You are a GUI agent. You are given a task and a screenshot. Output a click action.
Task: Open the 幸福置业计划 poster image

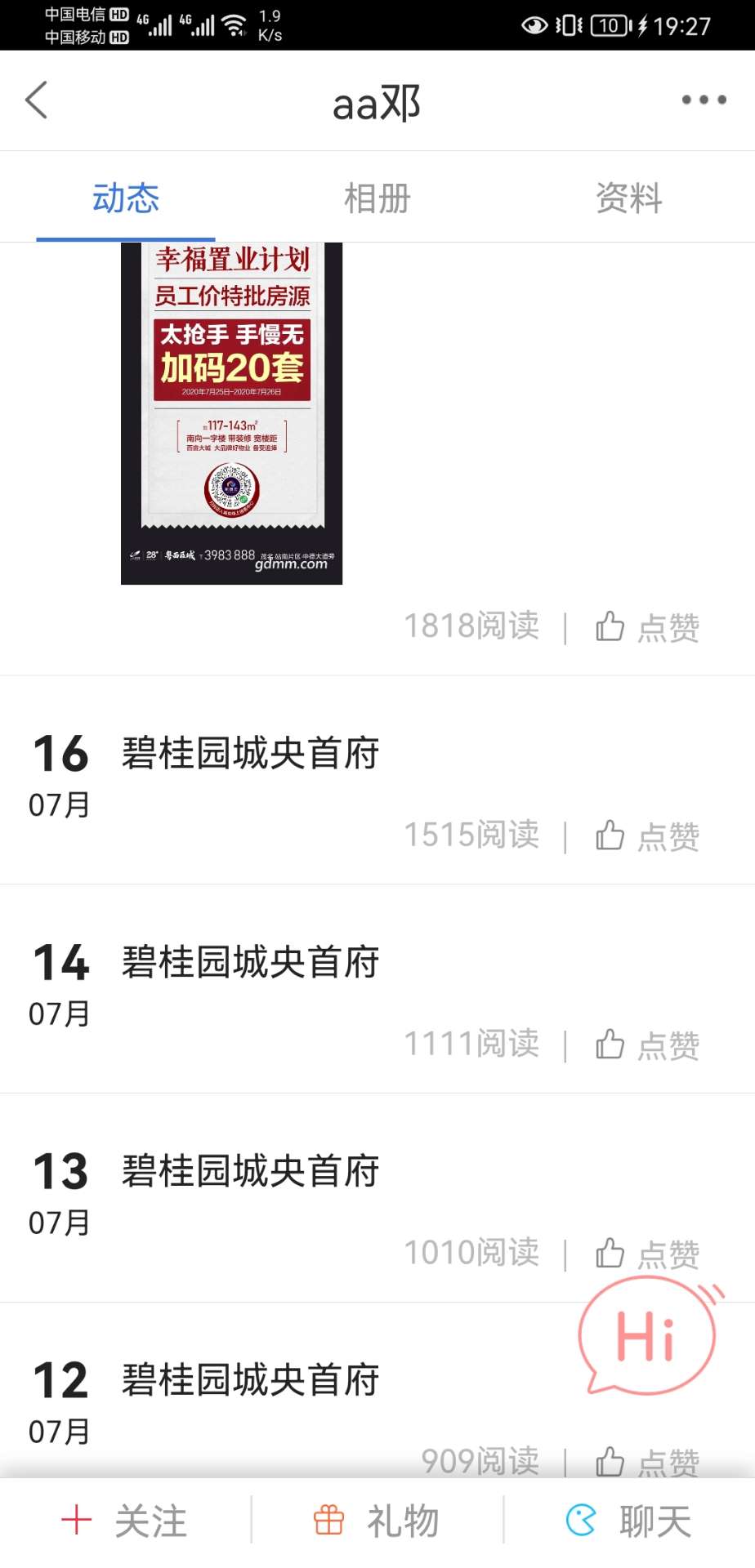tap(231, 413)
